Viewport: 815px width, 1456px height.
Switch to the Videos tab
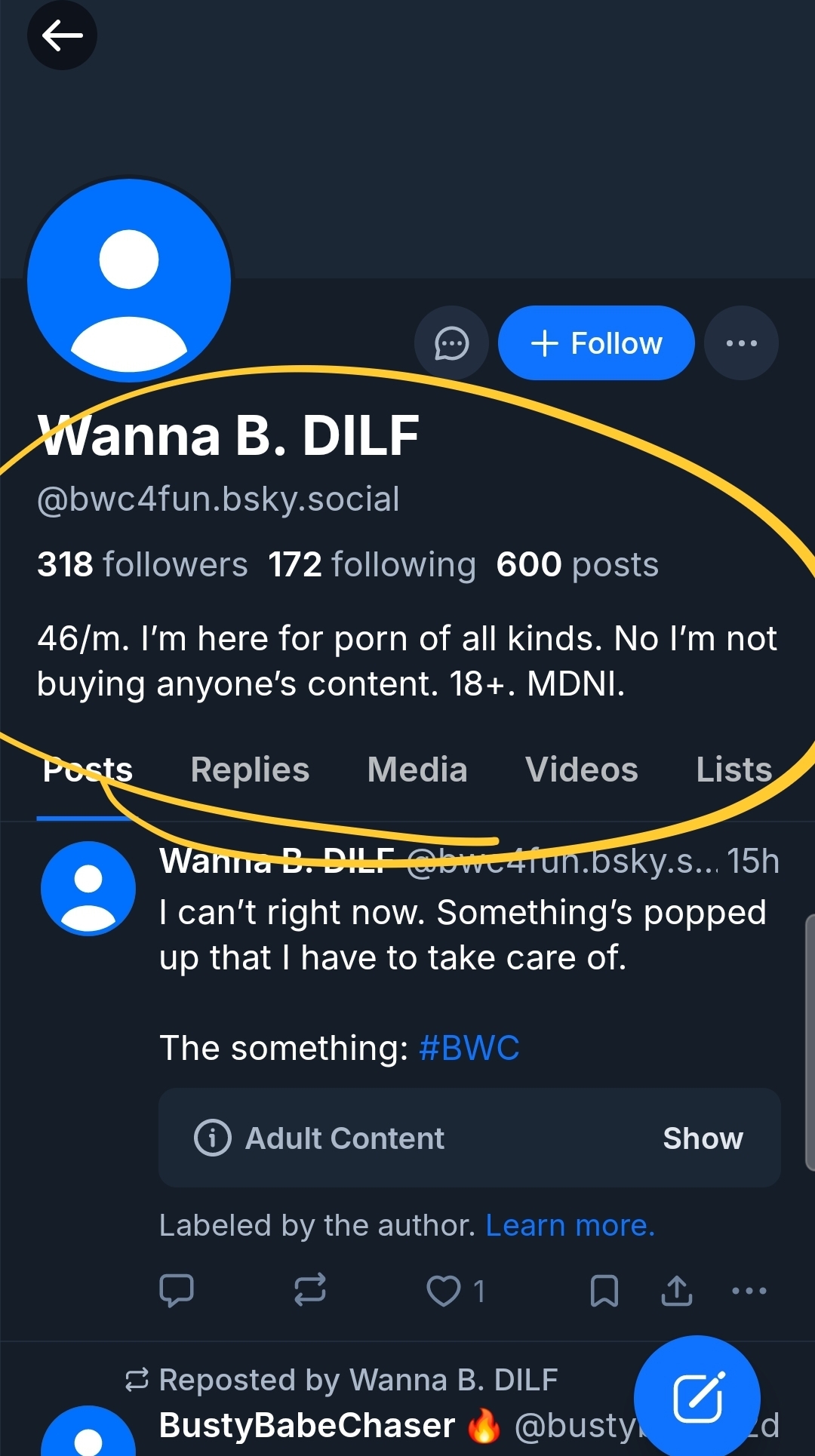coord(581,769)
